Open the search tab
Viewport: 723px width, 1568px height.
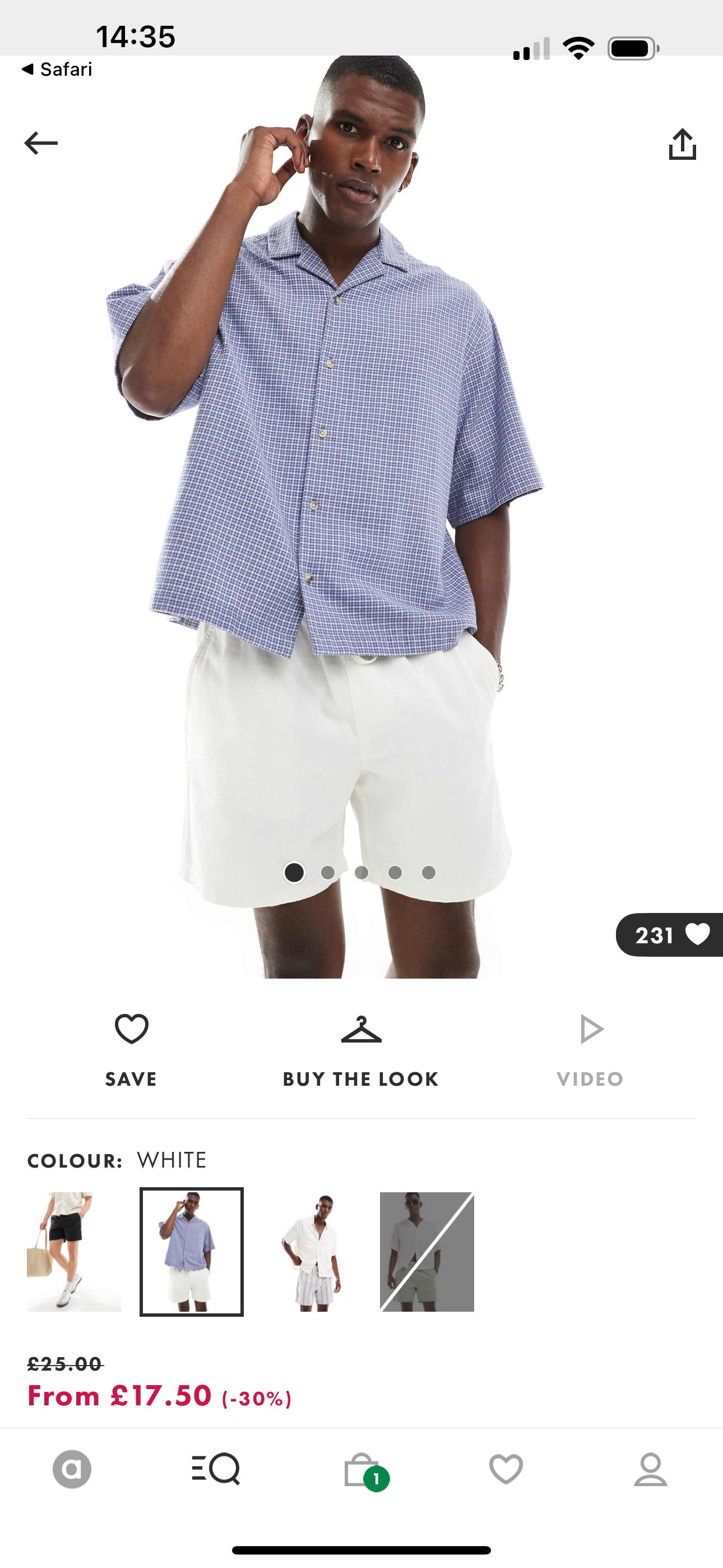(216, 1469)
